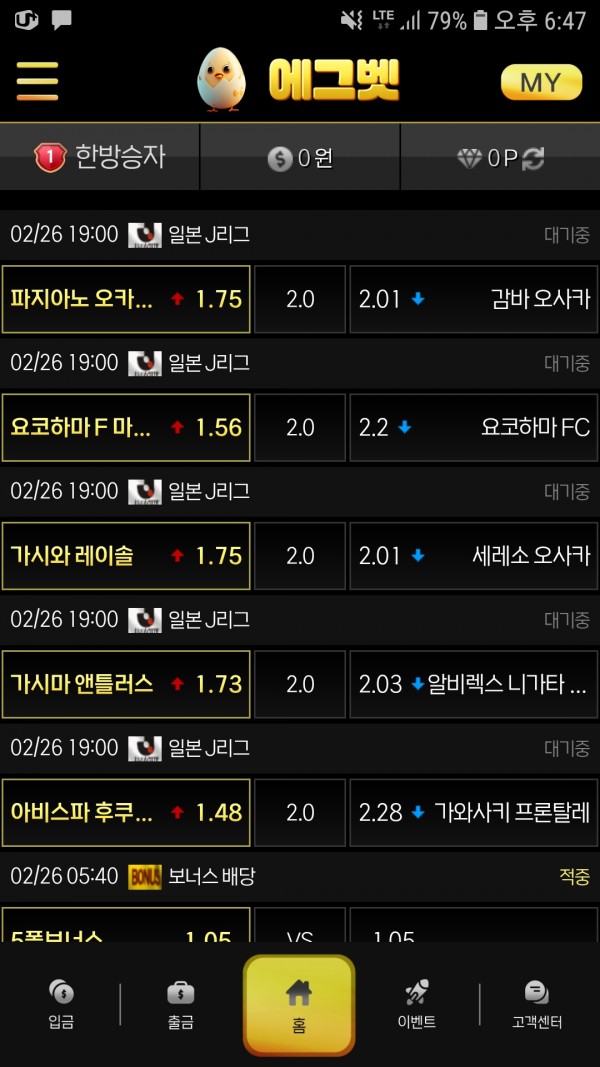Screen dimensions: 600x1067
Task: Open the 출금 withdrawal tab
Action: pyautogui.click(x=181, y=1004)
